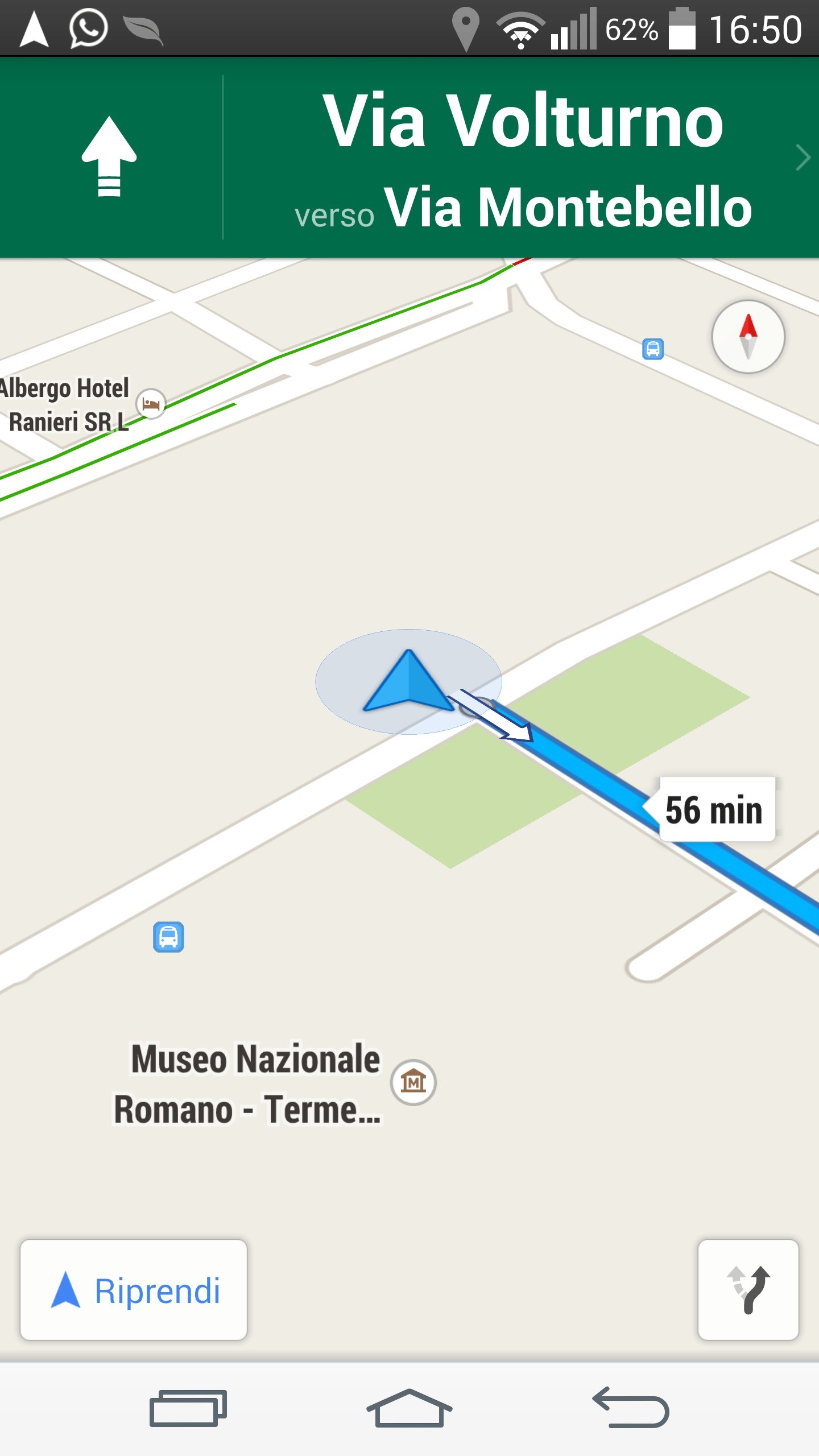819x1456 pixels.
Task: Select Museo Nazionale Romano place marker
Action: pos(413,1082)
